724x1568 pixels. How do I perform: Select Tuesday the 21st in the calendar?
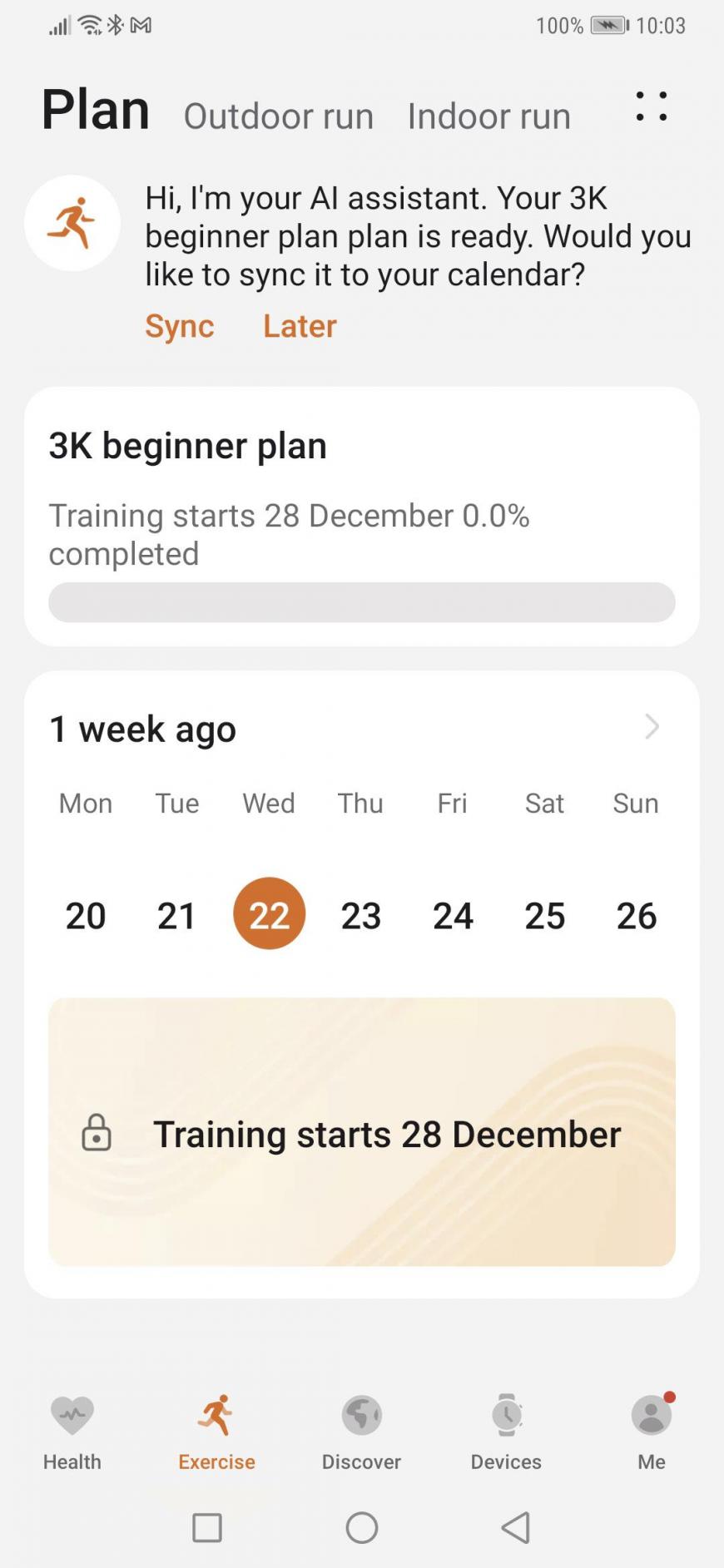(x=176, y=915)
